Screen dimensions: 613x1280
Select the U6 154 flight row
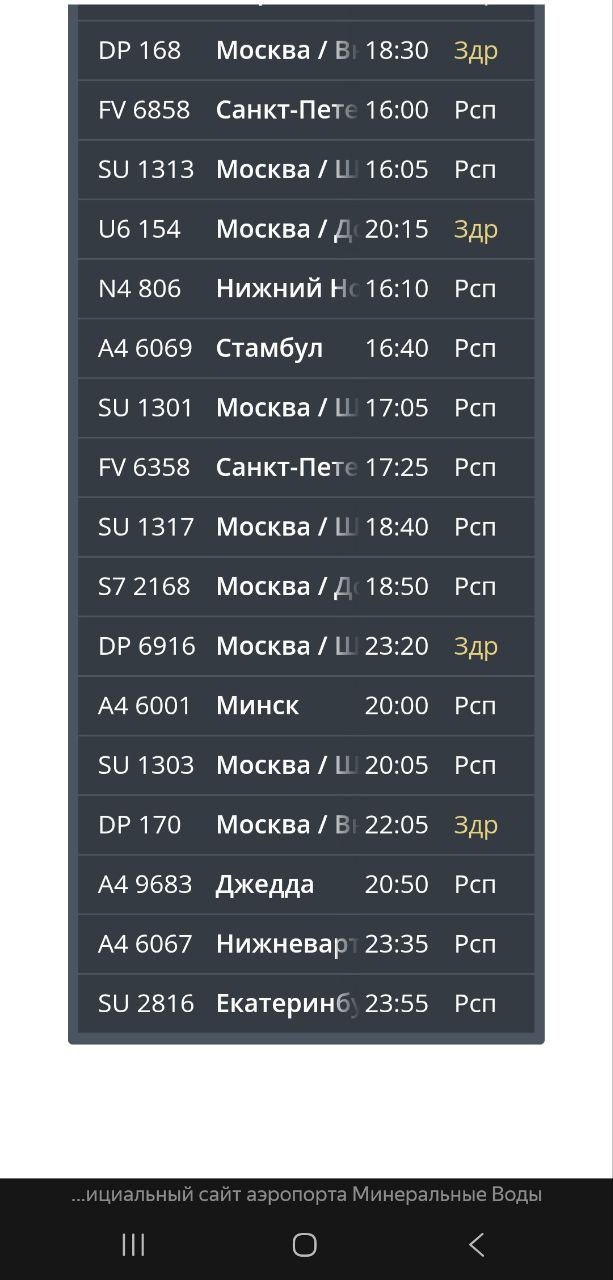tap(306, 229)
